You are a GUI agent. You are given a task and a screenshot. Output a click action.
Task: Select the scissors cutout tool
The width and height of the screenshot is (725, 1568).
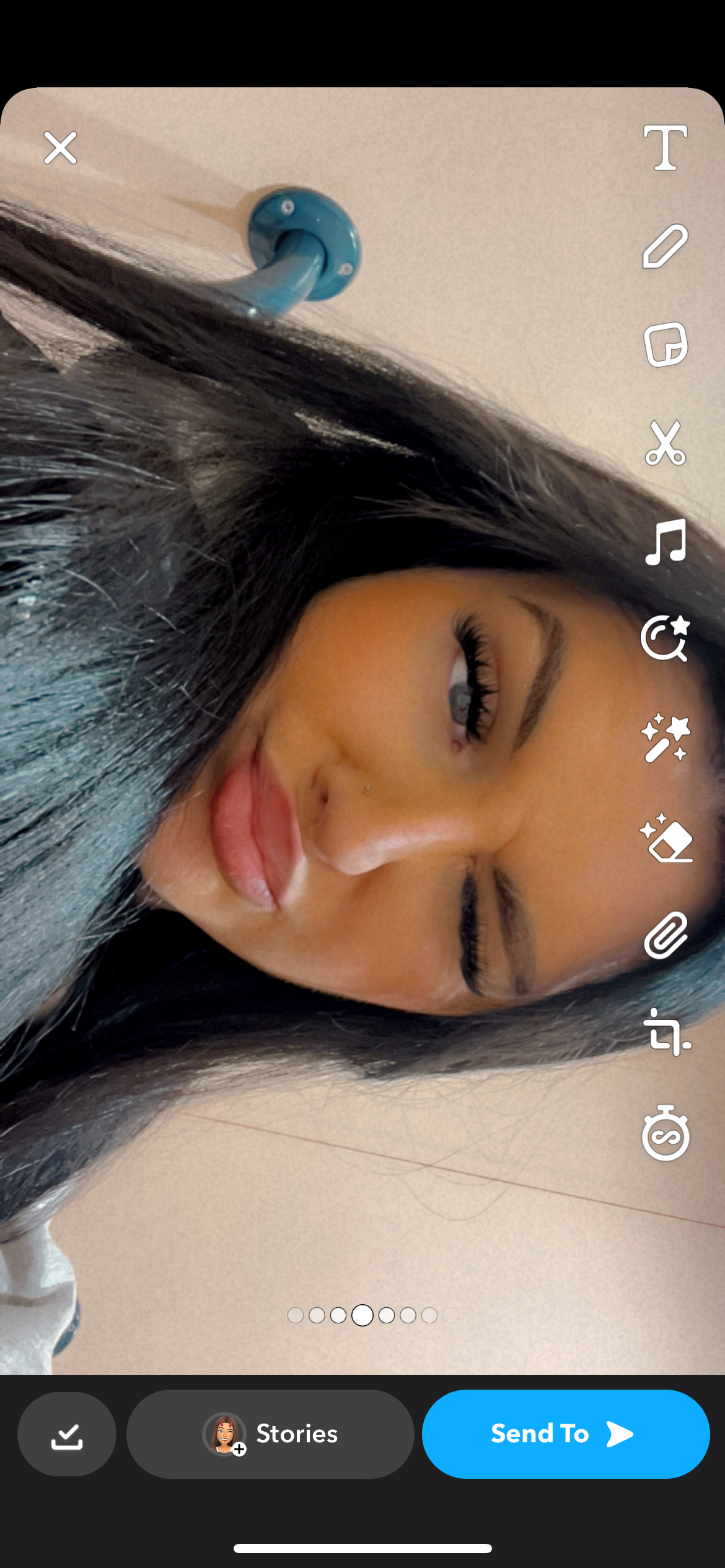tap(665, 443)
